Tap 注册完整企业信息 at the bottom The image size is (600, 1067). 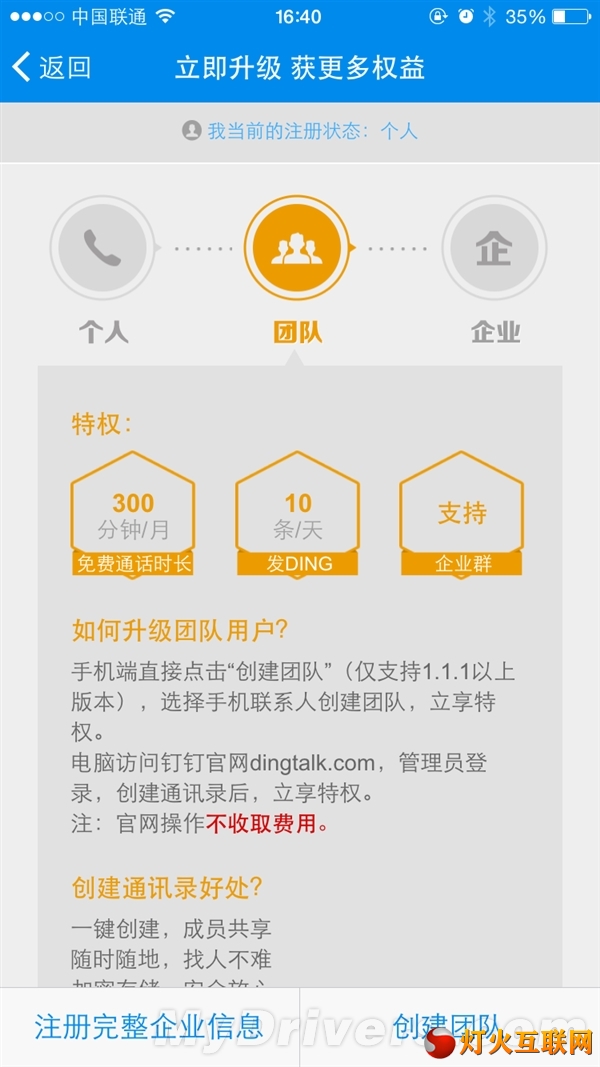[150, 1027]
